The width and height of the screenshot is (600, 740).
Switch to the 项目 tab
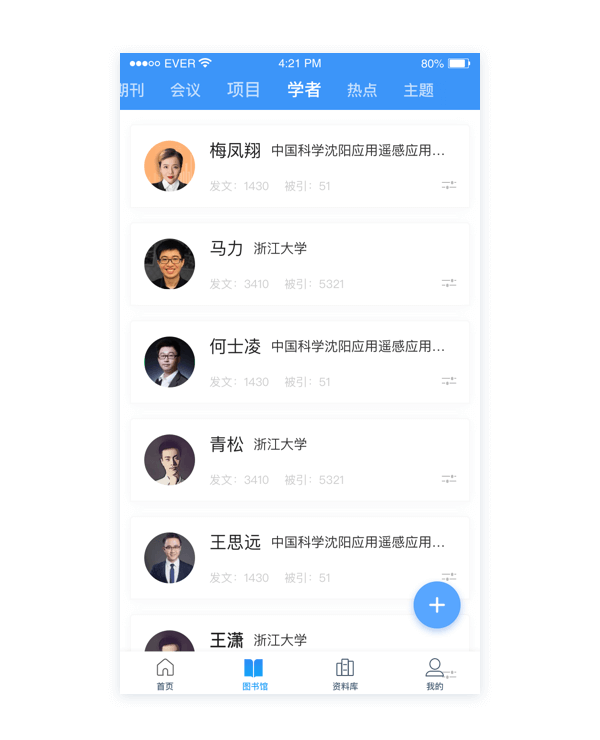pos(243,90)
